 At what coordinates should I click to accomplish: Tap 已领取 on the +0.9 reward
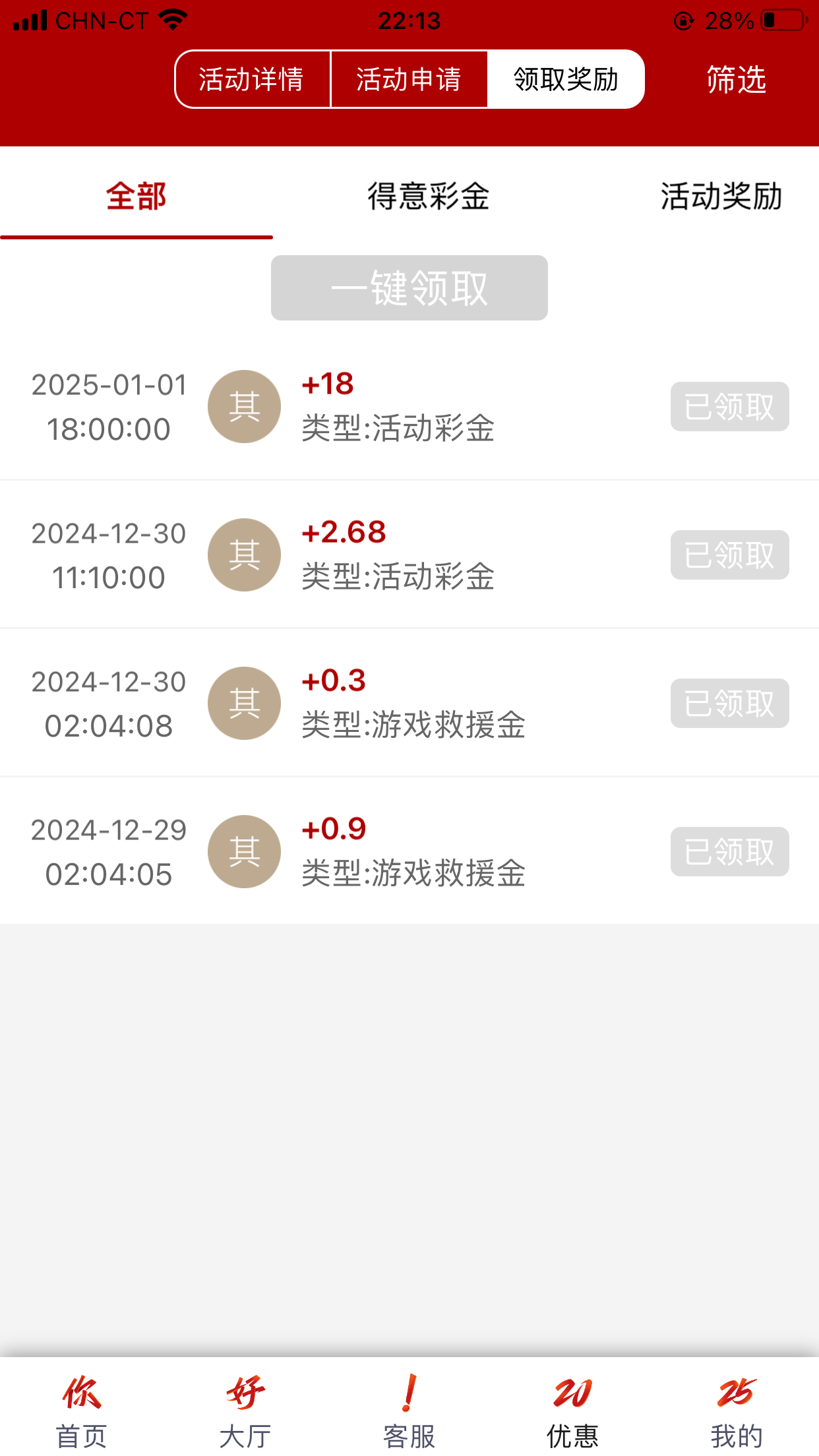pyautogui.click(x=729, y=851)
